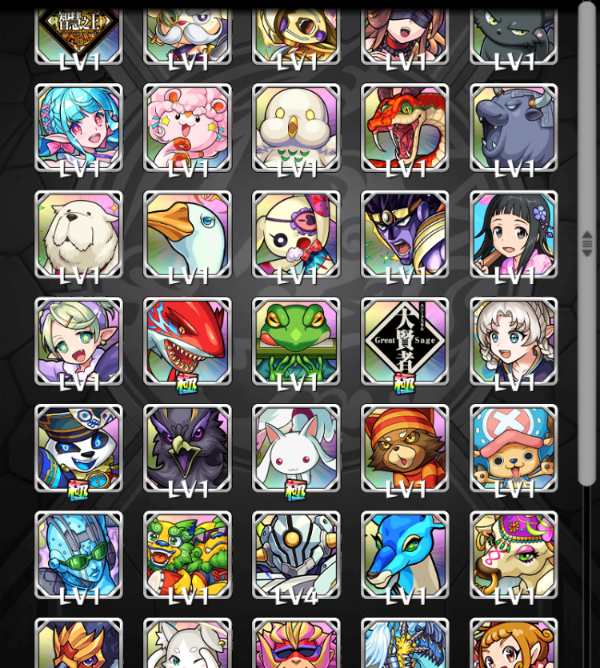Tap the green frog monster tile
Screen dimensions: 600x668
point(296,341)
